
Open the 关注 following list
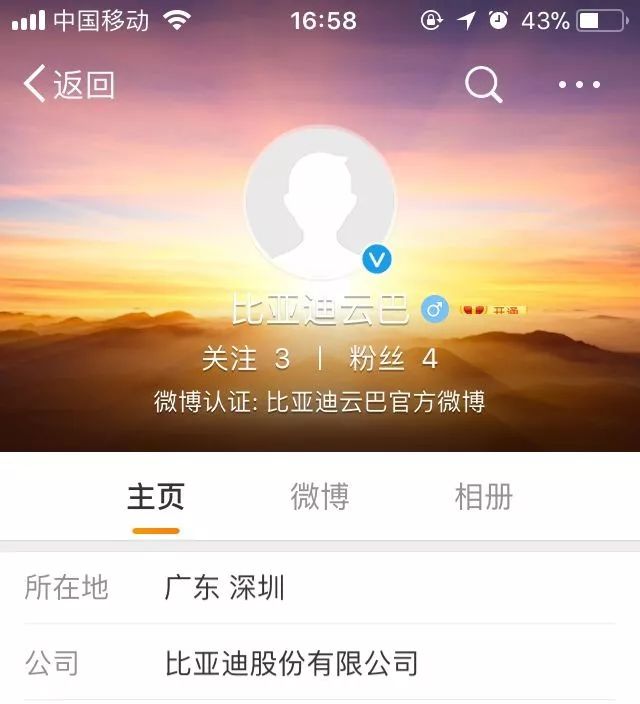246,359
